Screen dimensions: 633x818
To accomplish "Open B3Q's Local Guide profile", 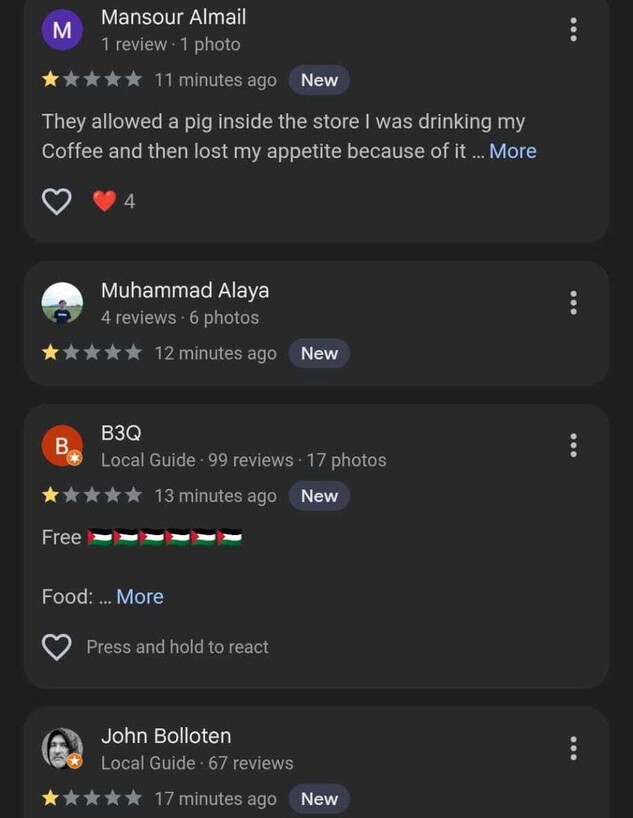I will coord(62,446).
